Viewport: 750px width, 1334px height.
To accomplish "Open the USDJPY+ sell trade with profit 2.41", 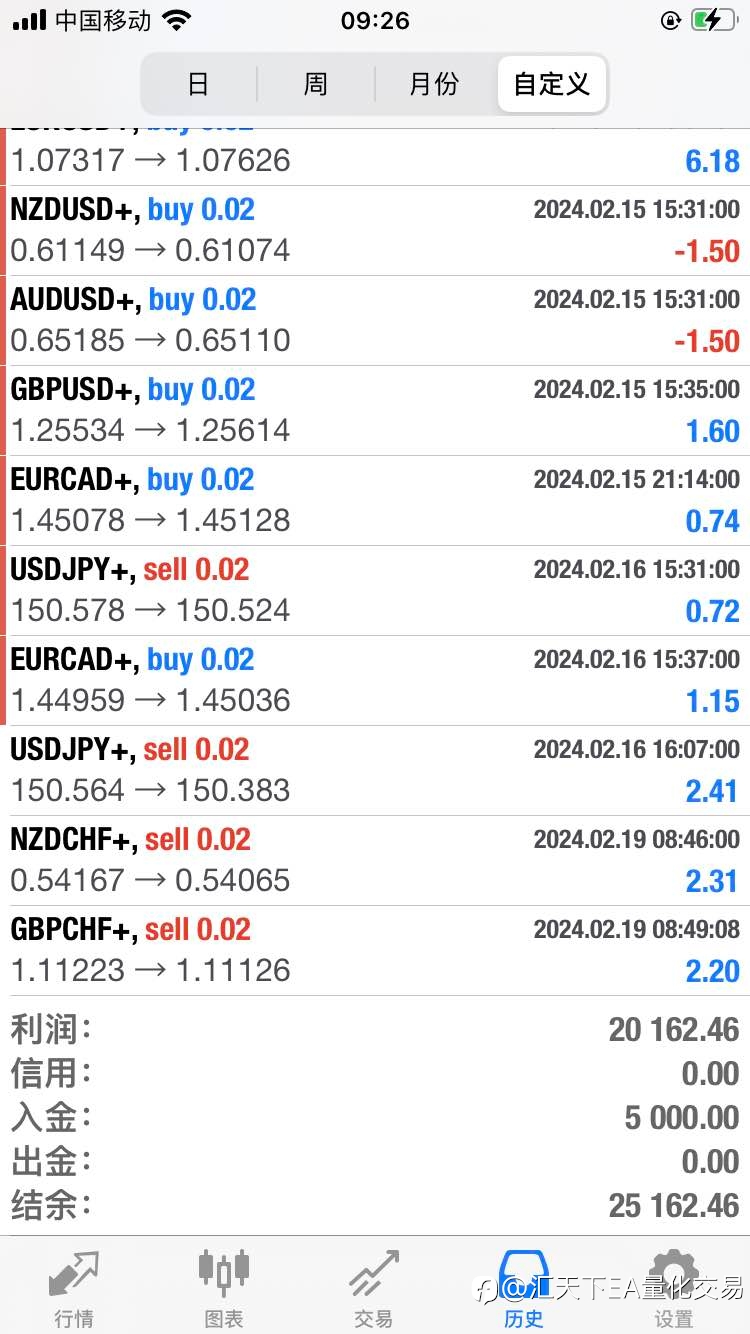I will pyautogui.click(x=375, y=771).
